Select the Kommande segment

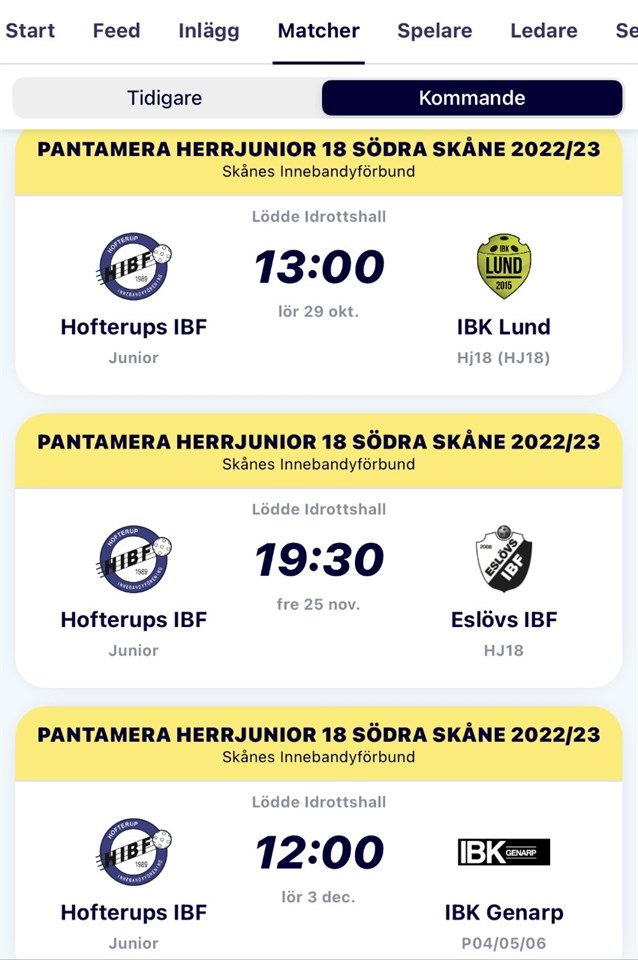pos(471,98)
